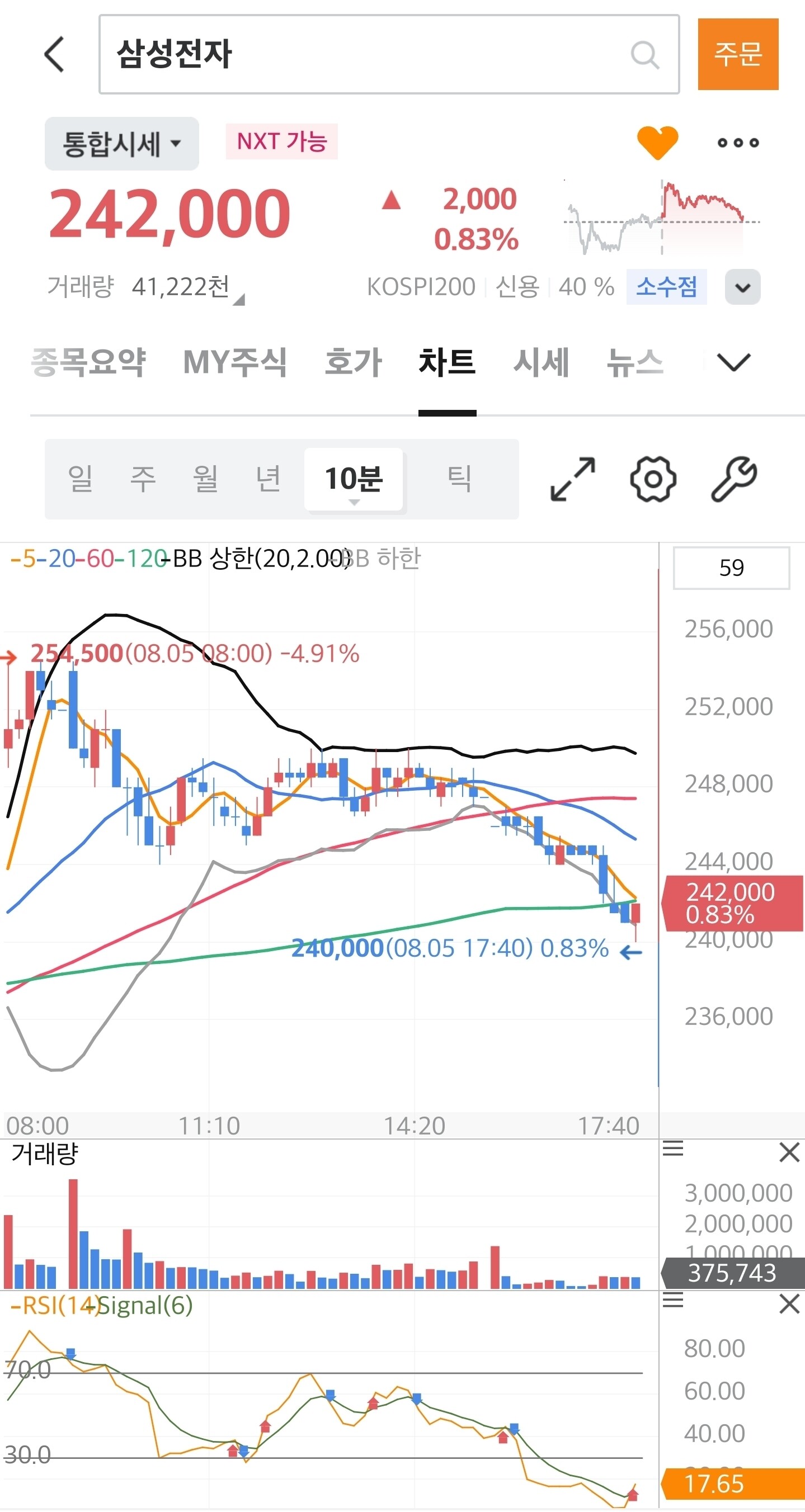
Task: Tap the 소수점 fractional trading chip
Action: tap(666, 287)
